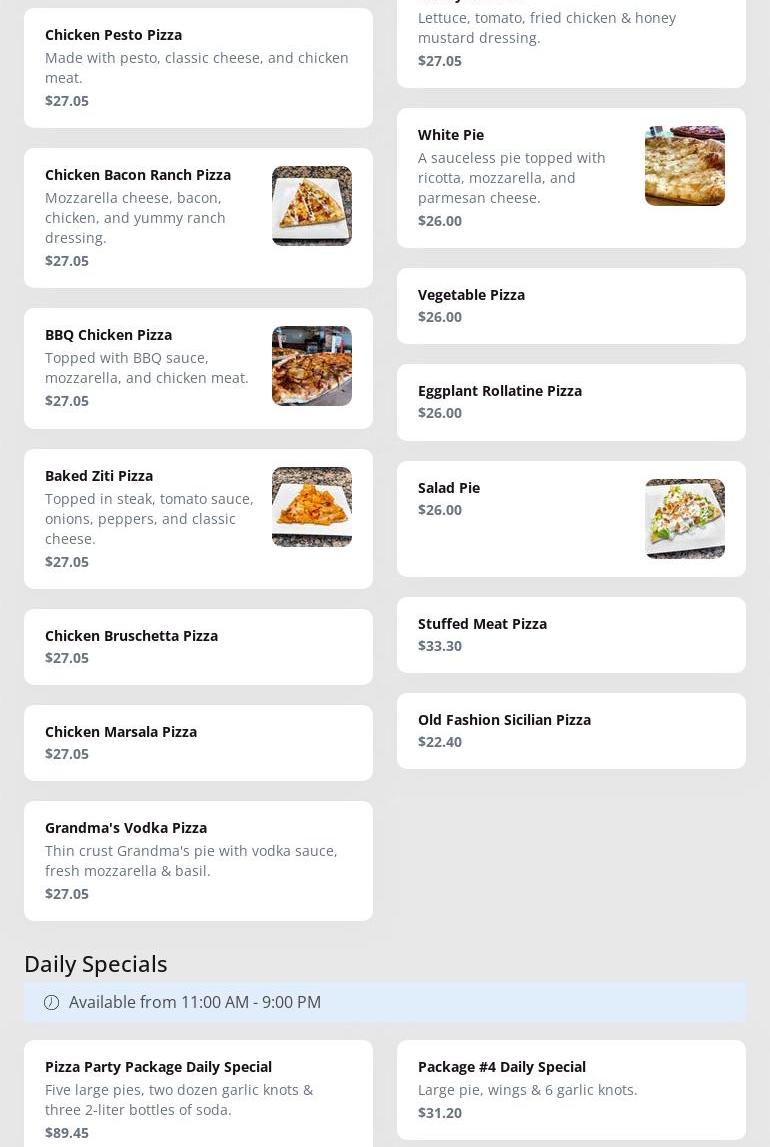Image resolution: width=770 pixels, height=1147 pixels.
Task: Choose the BBQ Chicken Pizza
Action: (x=198, y=368)
